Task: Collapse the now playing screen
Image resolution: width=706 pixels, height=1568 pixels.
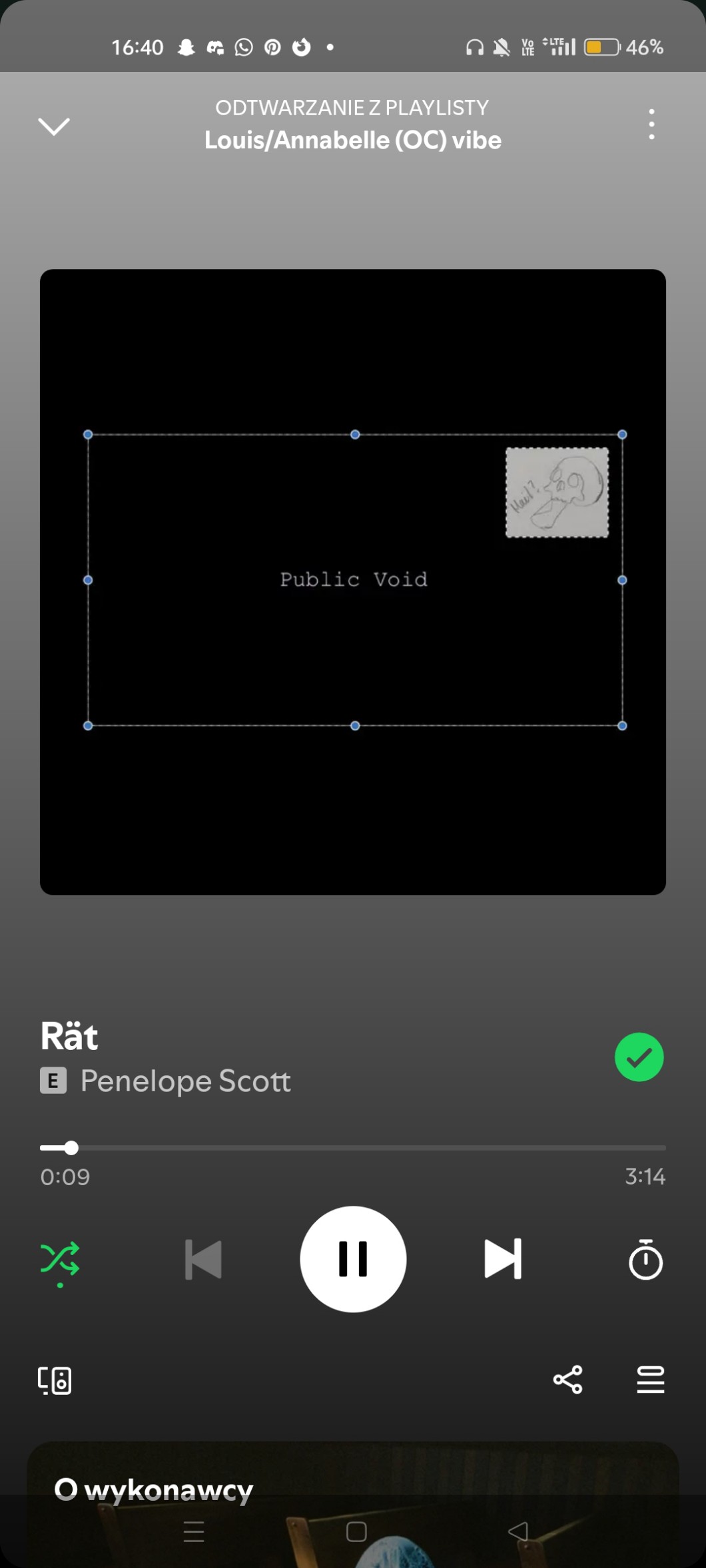Action: point(54,125)
